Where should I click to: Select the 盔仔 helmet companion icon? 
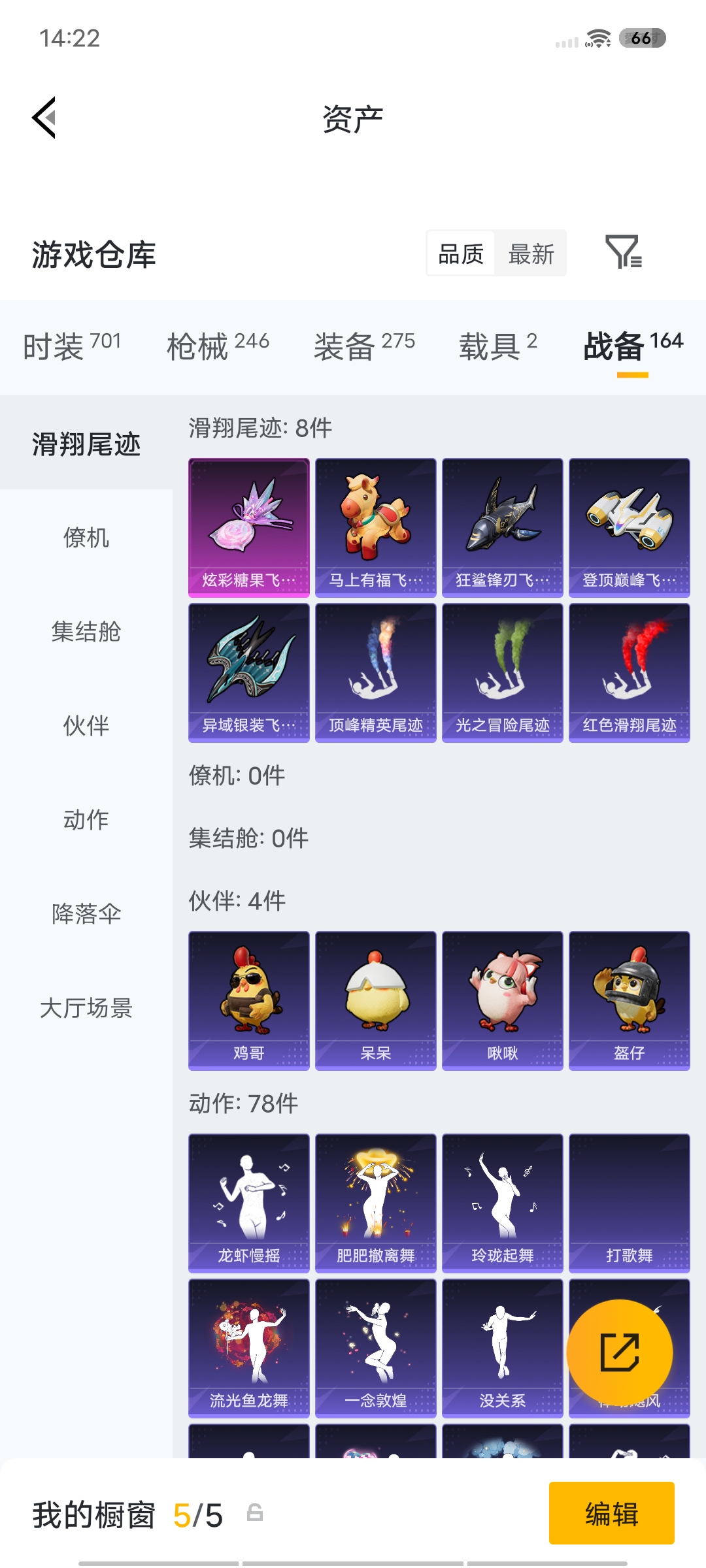pyautogui.click(x=629, y=993)
